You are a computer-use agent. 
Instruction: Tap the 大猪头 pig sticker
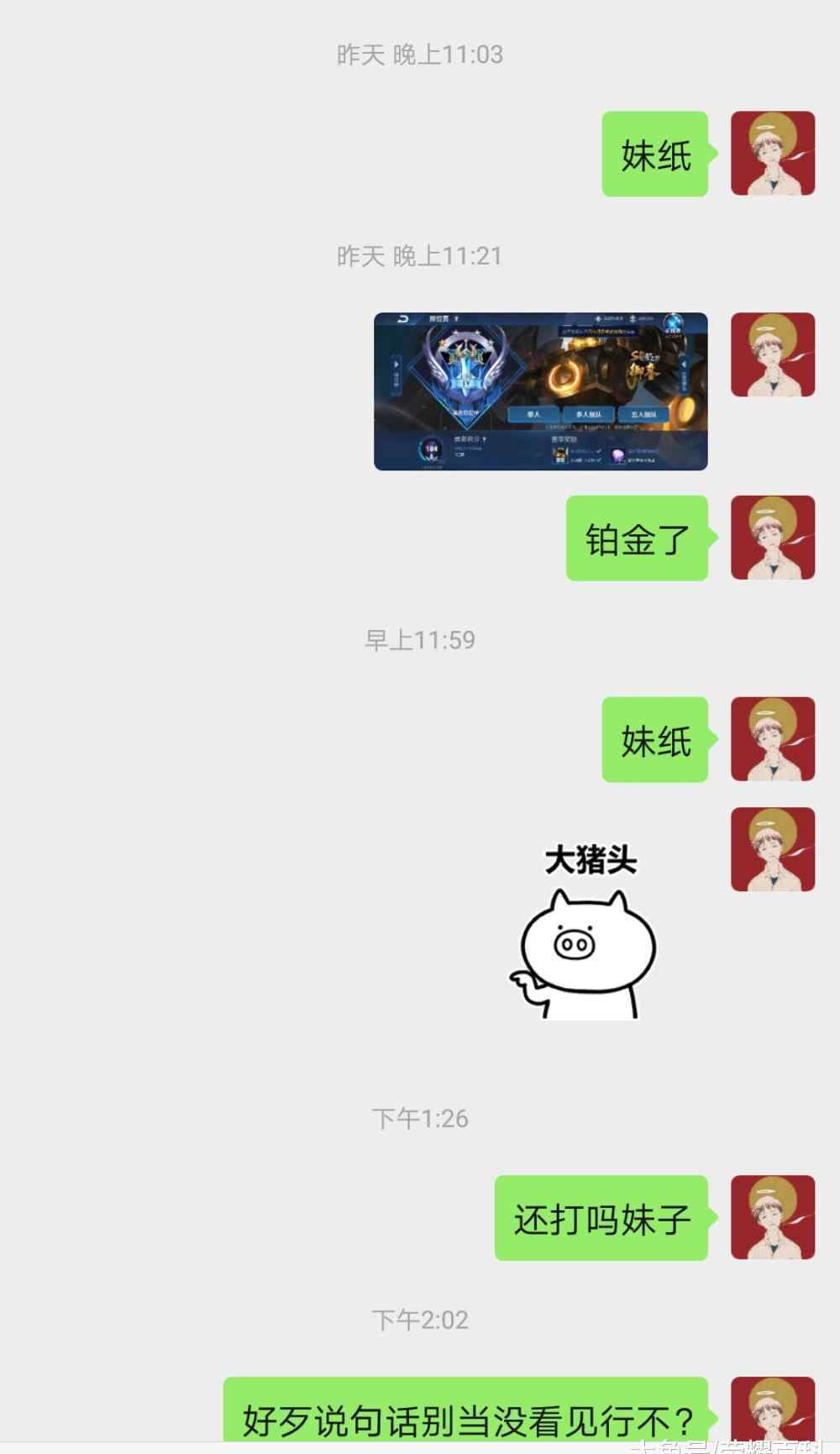(583, 932)
